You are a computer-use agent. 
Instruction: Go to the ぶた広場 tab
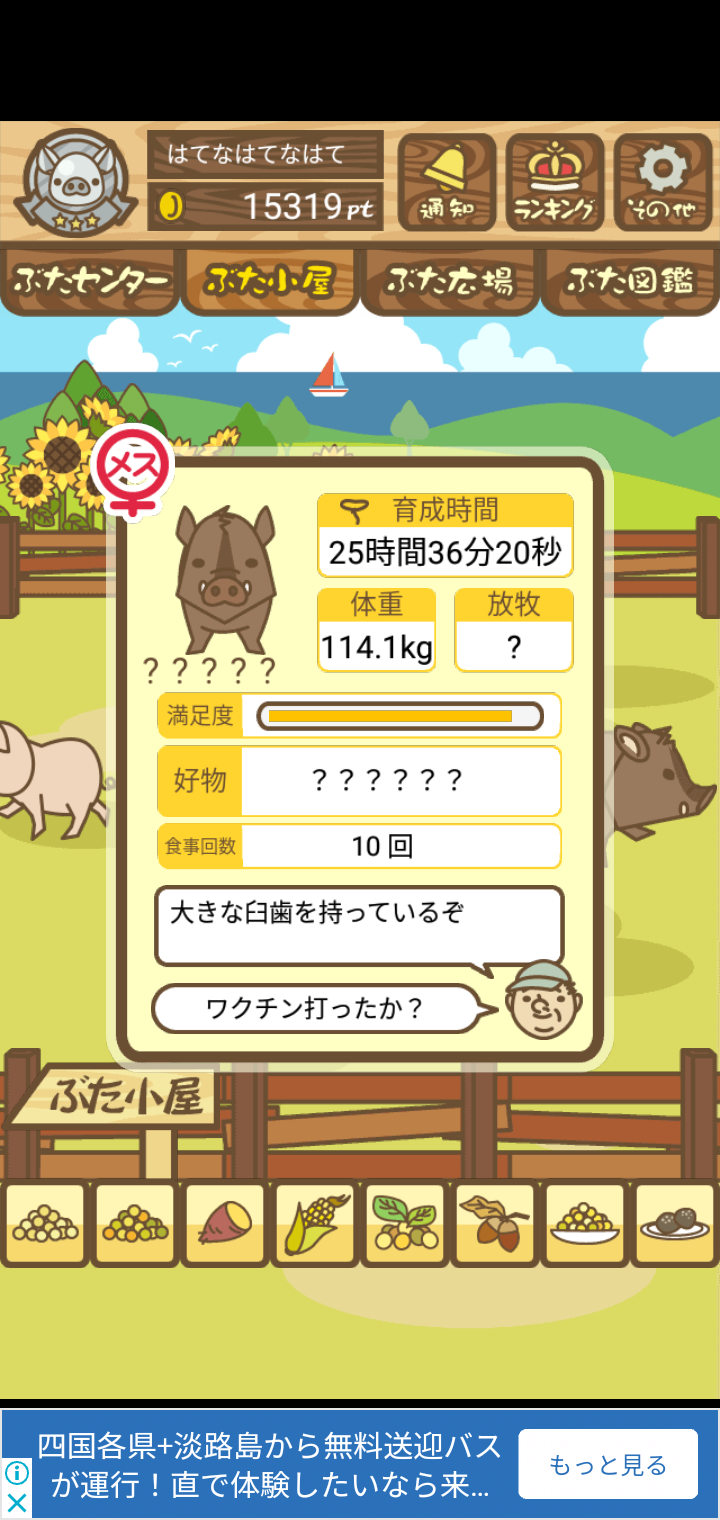coord(450,281)
